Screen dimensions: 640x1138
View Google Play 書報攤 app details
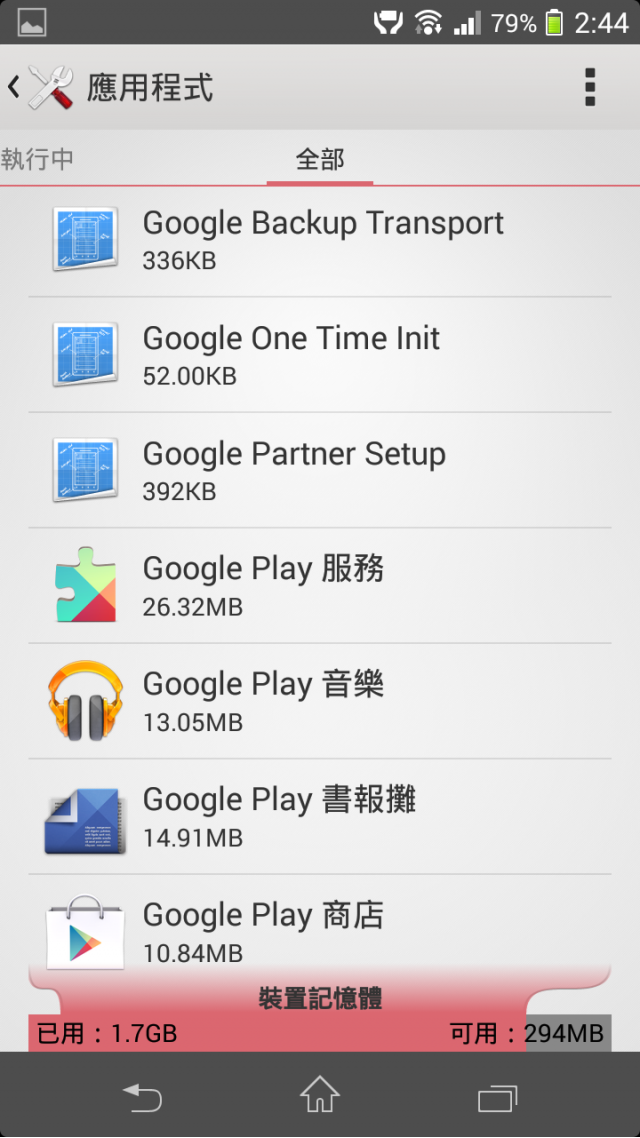[320, 816]
